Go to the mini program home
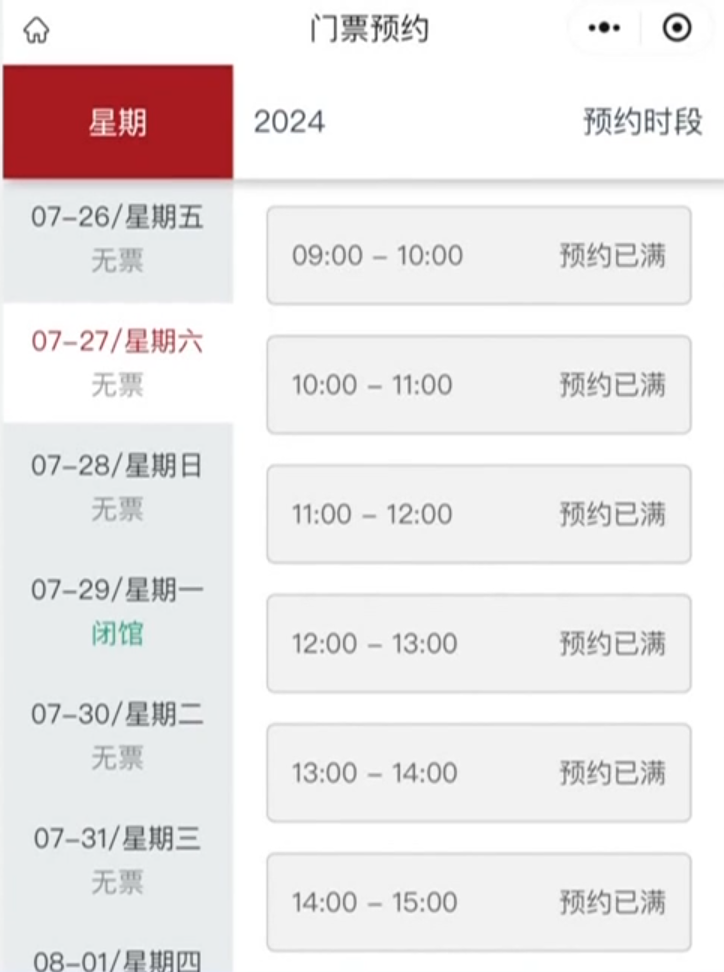Screen dimensions: 724x972 point(36,30)
